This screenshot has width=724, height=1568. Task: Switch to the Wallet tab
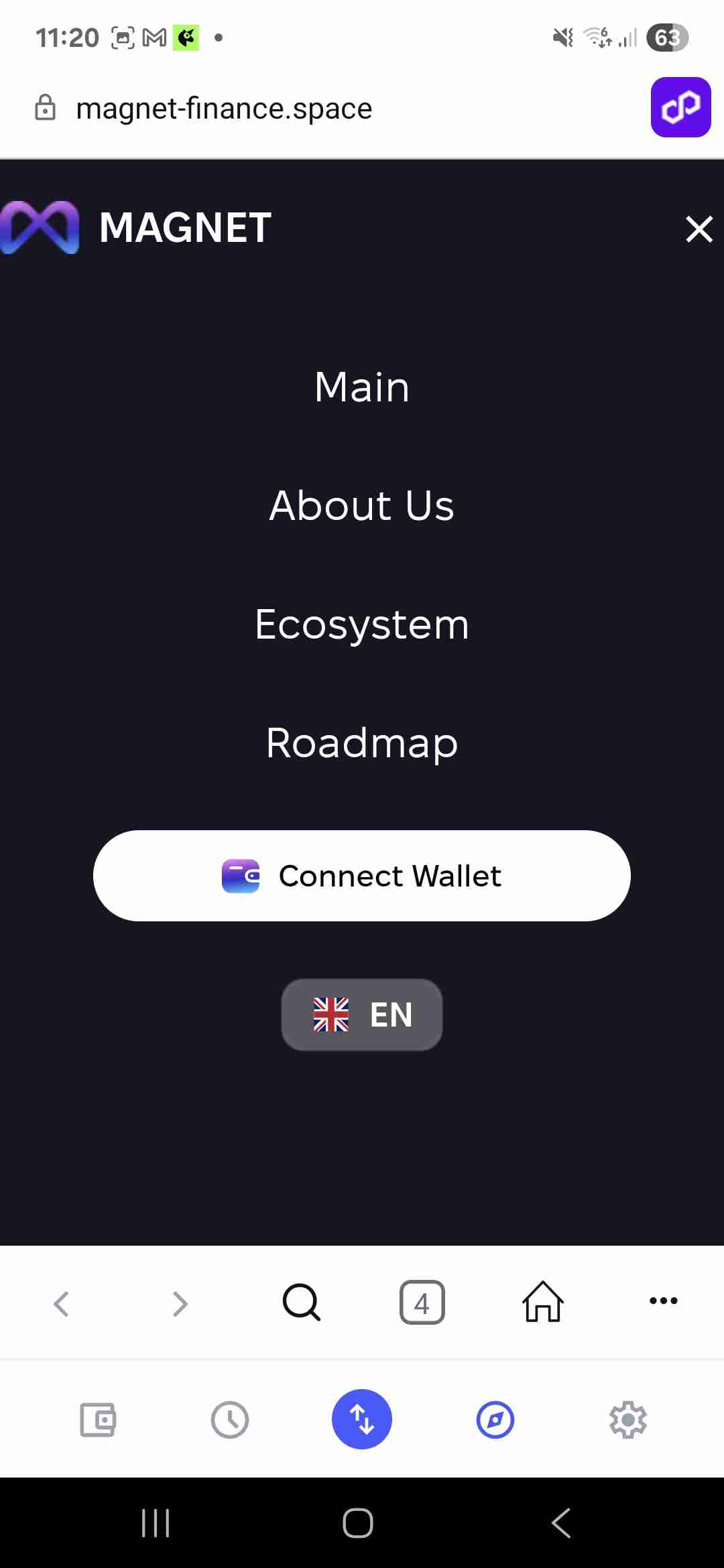tap(98, 1419)
